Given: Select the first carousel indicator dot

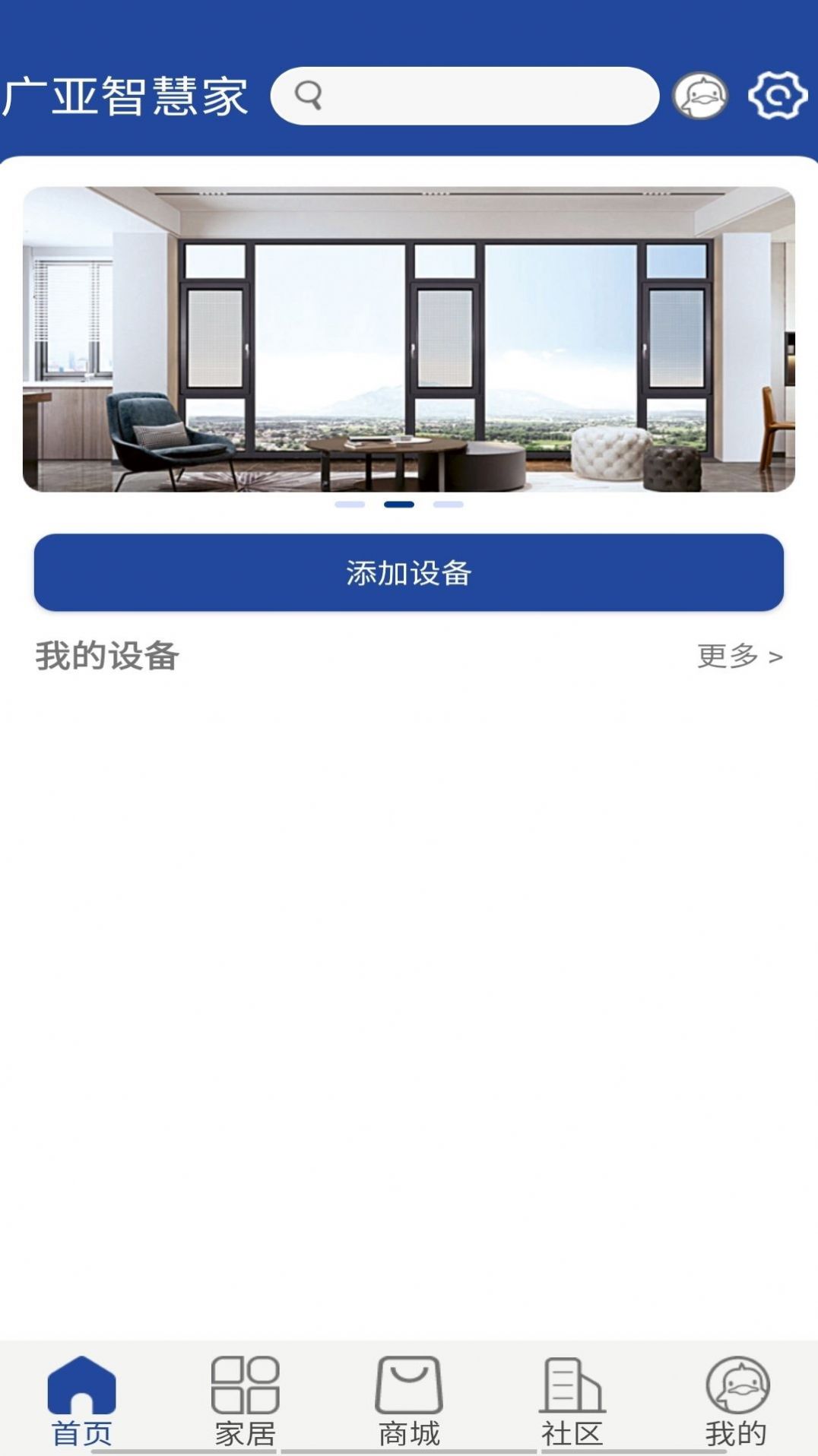Looking at the screenshot, I should tap(351, 504).
